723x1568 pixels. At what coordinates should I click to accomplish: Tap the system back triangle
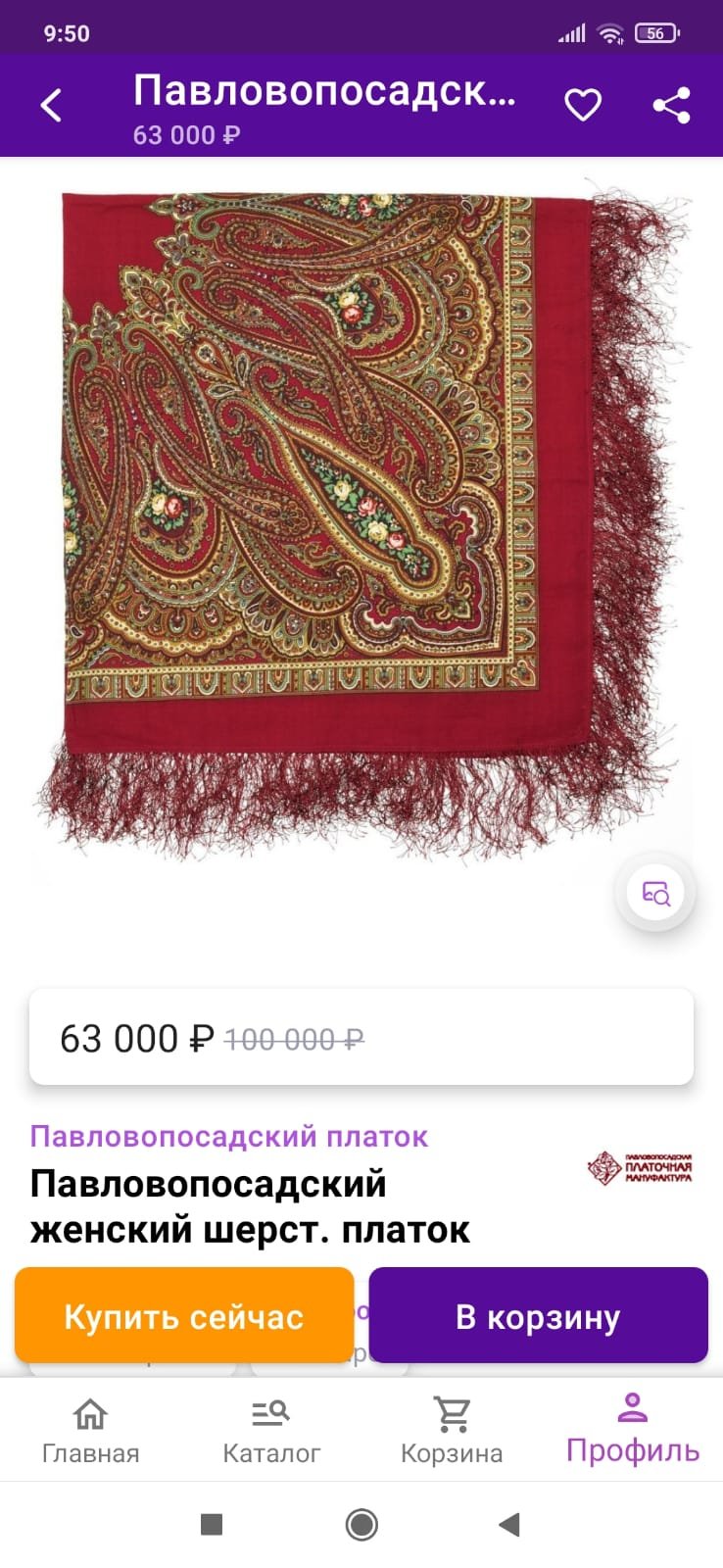coord(508,1524)
